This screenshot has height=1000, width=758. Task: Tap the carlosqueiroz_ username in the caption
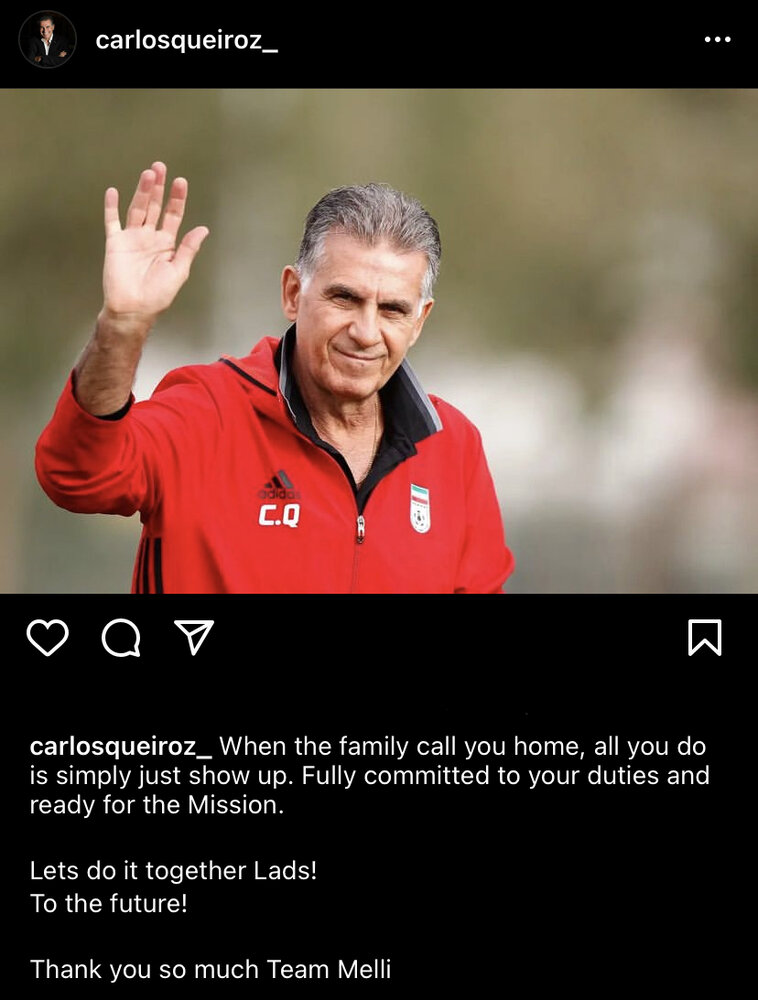tap(121, 746)
